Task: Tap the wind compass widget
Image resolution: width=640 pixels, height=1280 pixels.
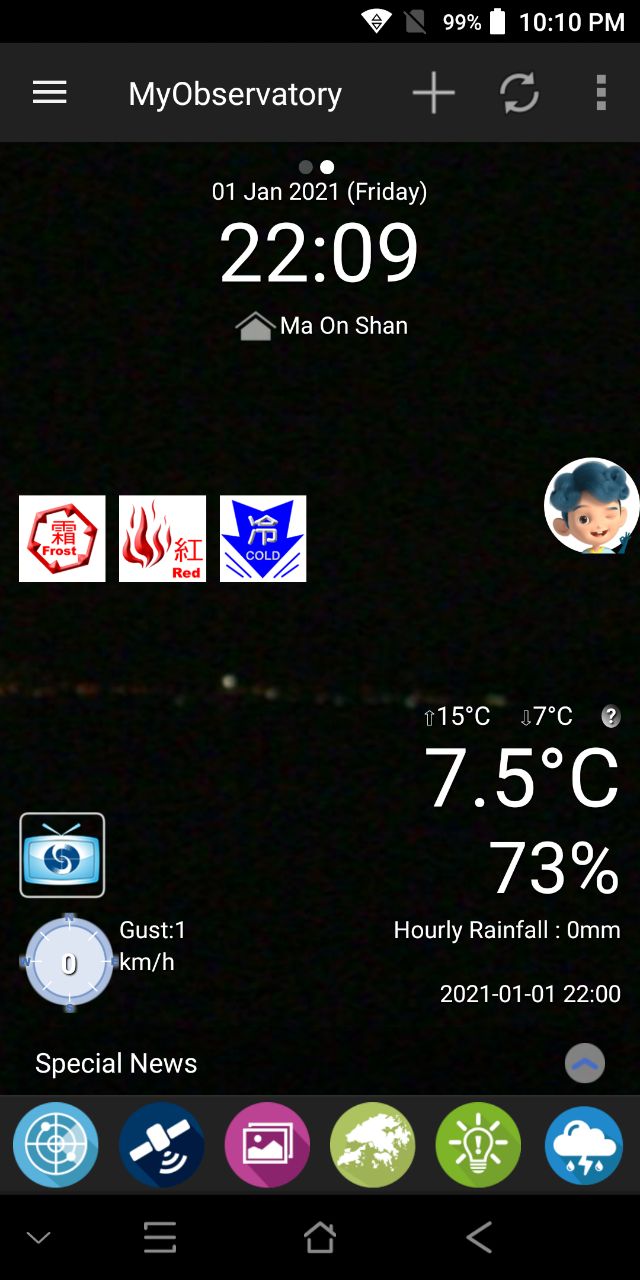Action: pyautogui.click(x=69, y=963)
